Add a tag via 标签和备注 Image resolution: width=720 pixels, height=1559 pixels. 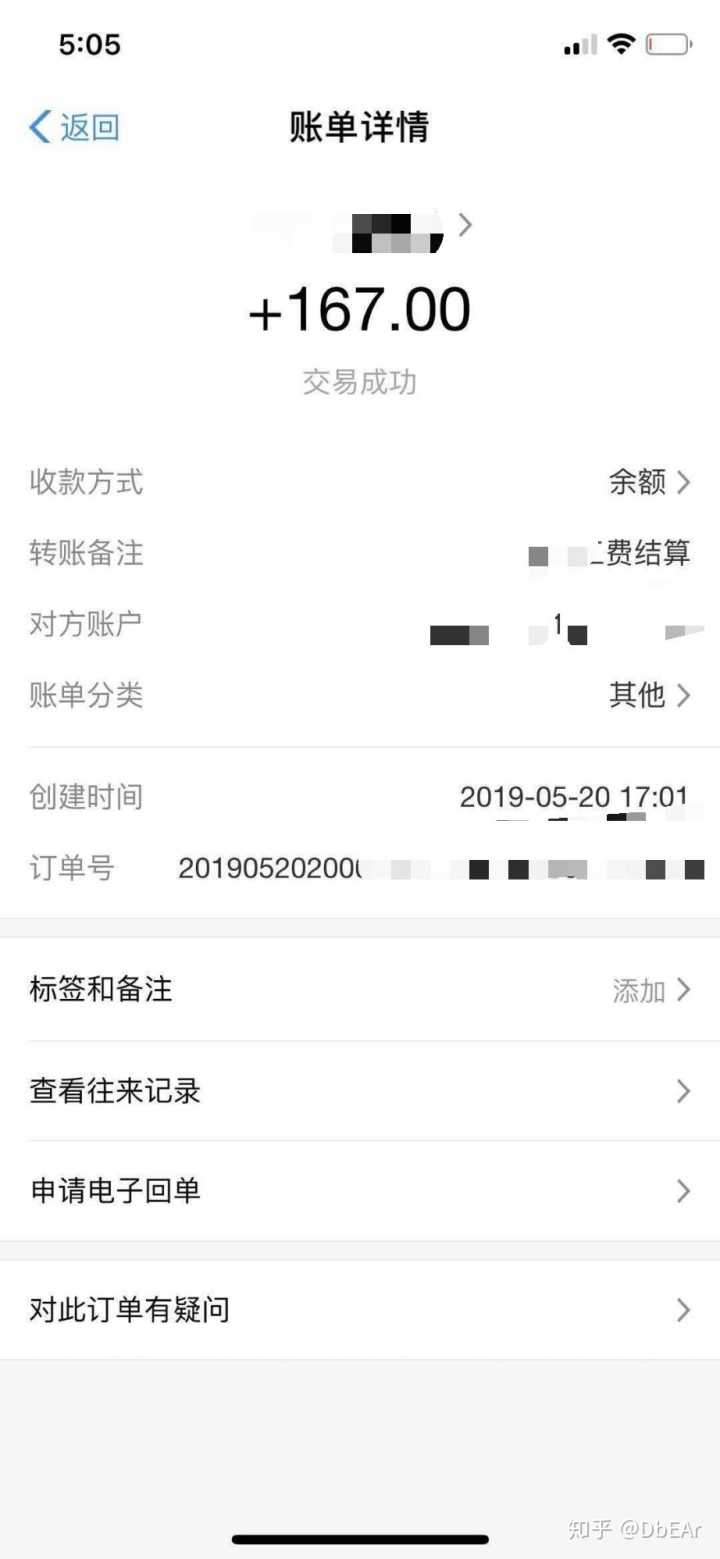pyautogui.click(x=360, y=990)
